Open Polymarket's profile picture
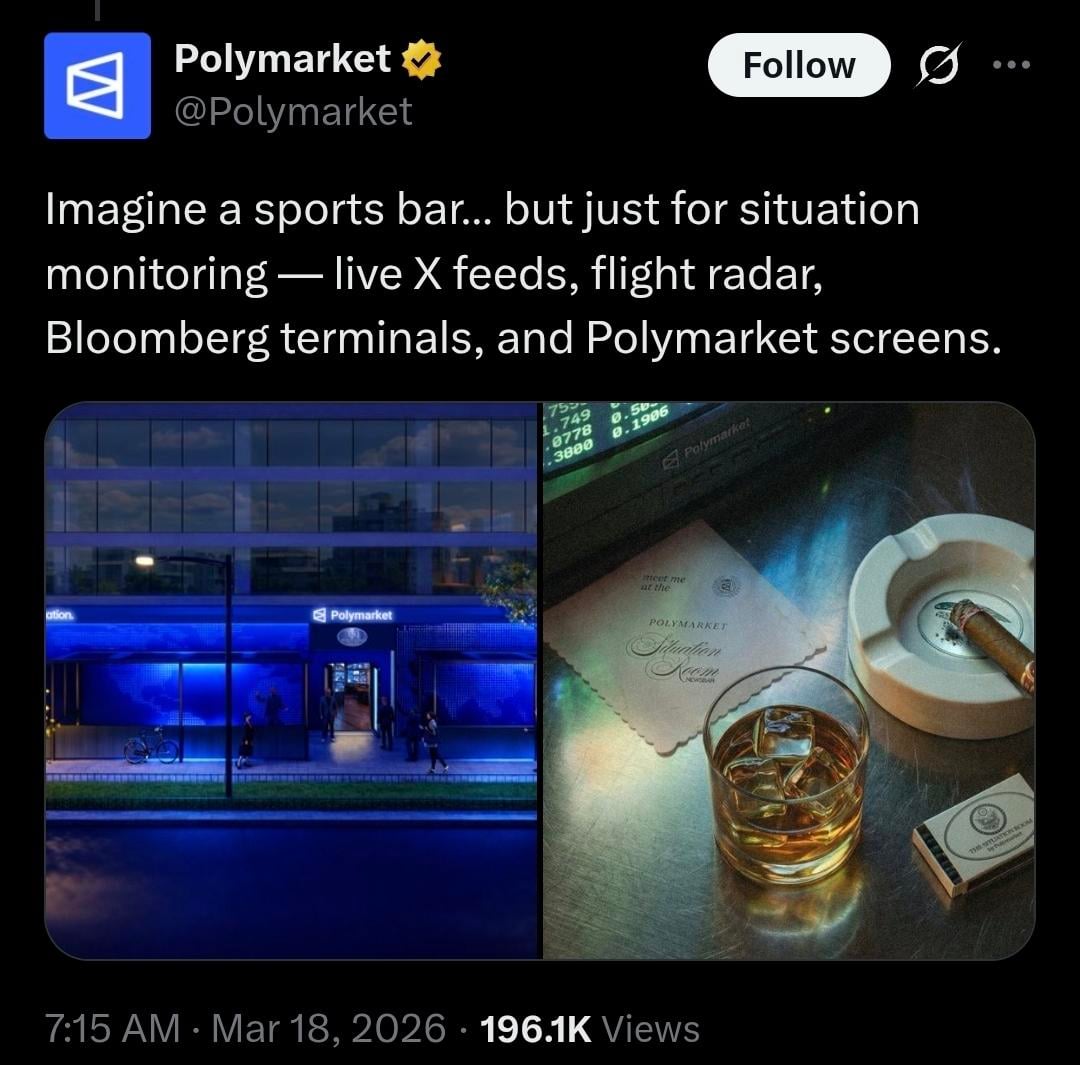The image size is (1080, 1065). tap(97, 85)
